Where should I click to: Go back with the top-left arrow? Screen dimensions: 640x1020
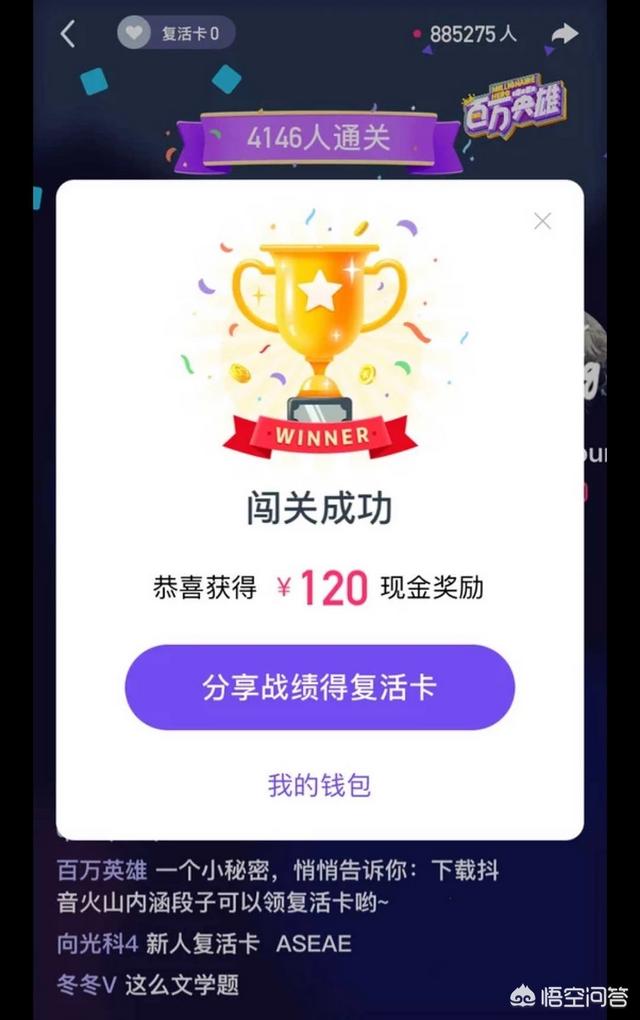click(x=68, y=34)
